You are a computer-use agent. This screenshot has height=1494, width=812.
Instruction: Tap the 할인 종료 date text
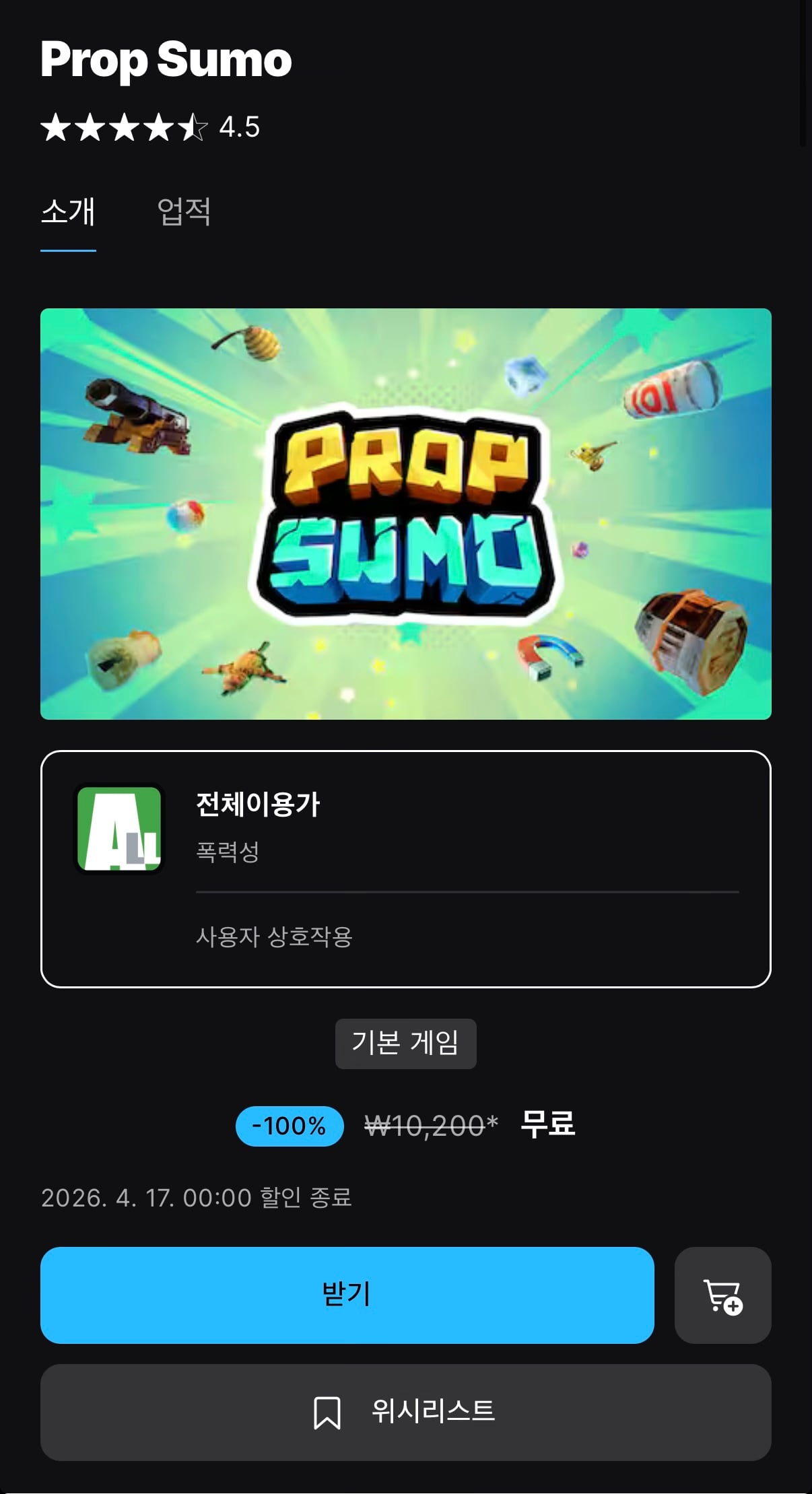[198, 1198]
